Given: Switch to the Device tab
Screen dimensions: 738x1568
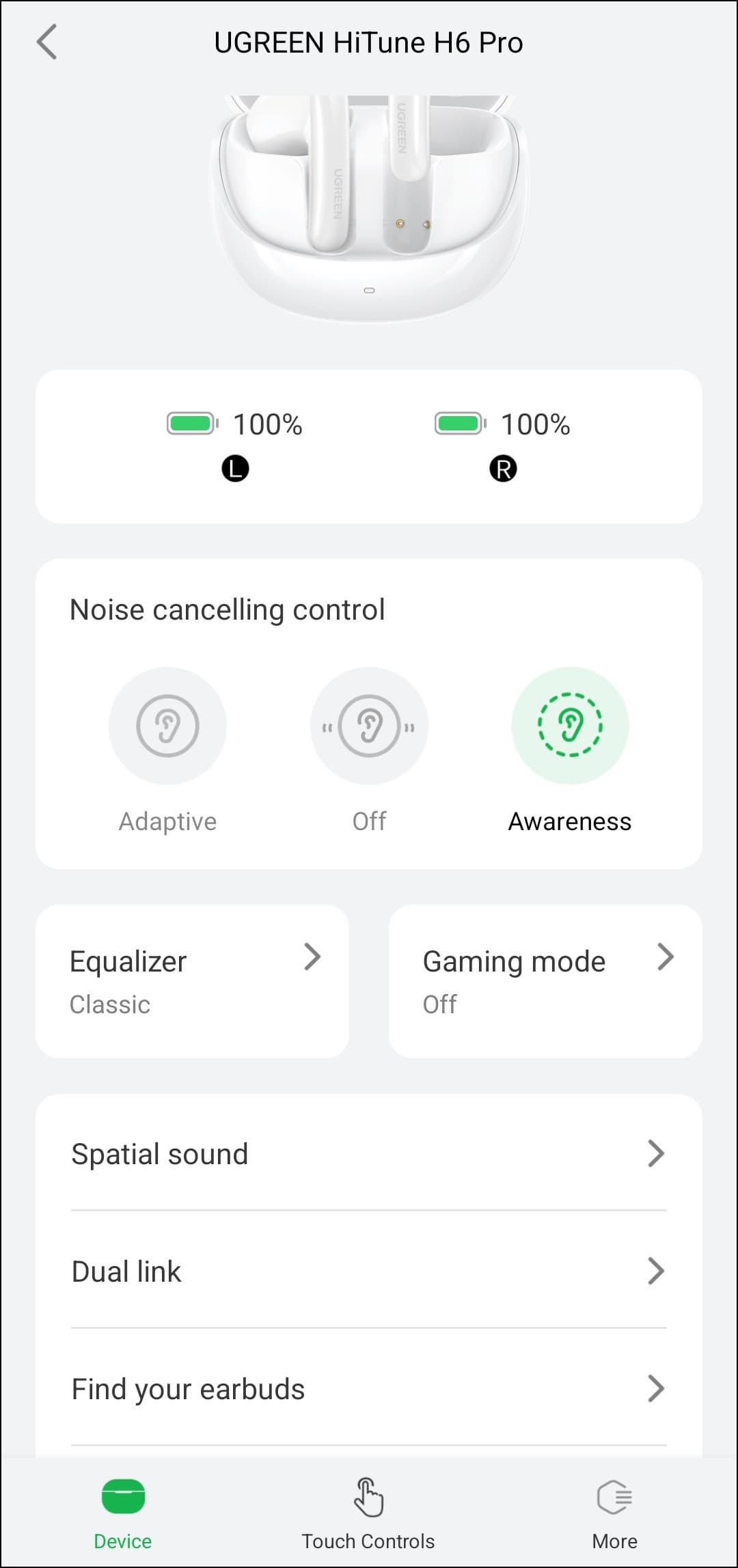Looking at the screenshot, I should pos(123,1511).
